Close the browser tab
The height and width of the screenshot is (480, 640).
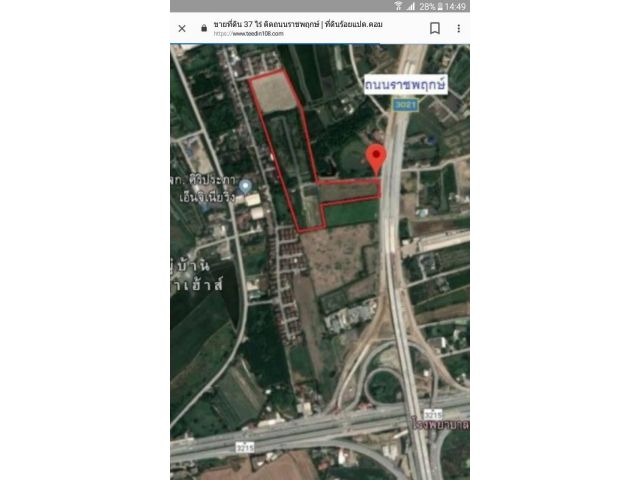pyautogui.click(x=182, y=29)
